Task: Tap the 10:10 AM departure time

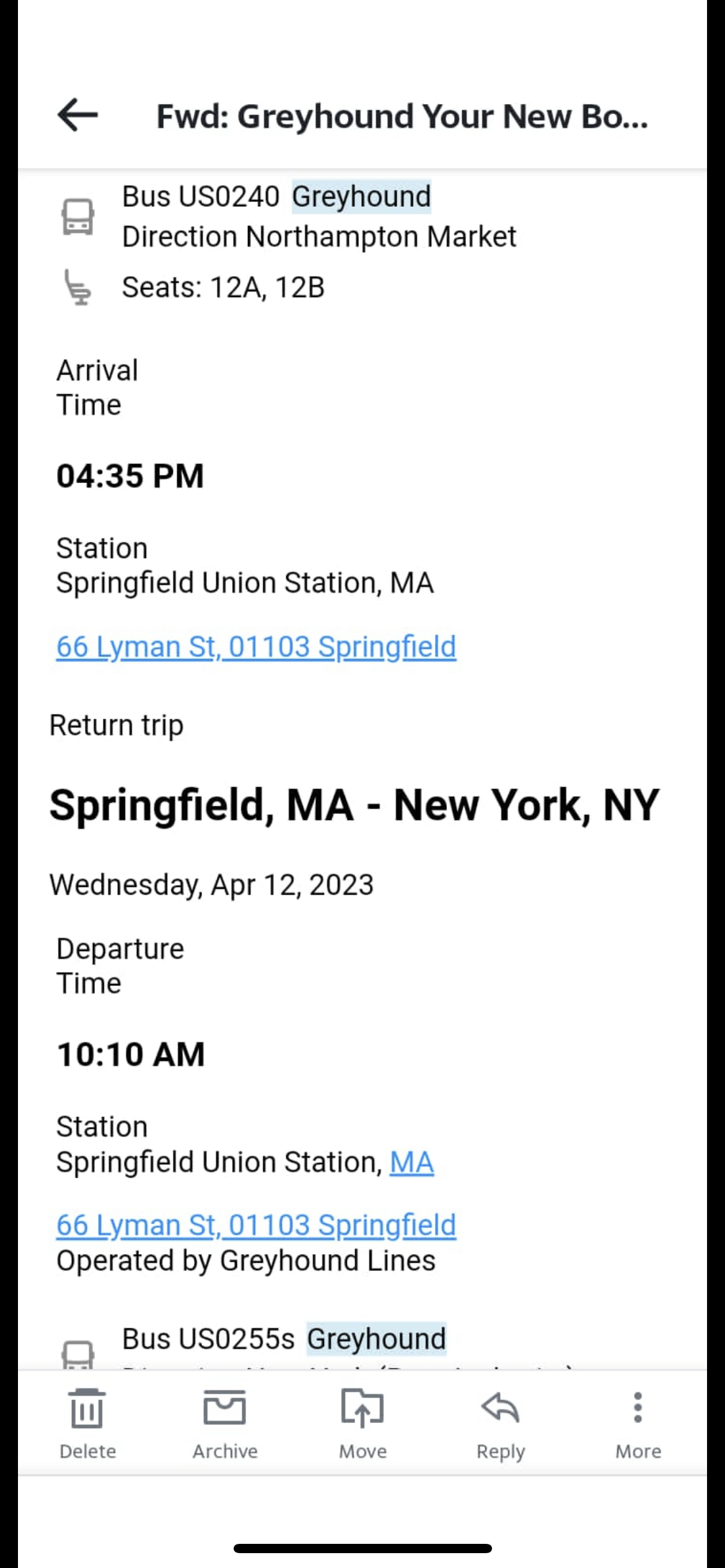Action: point(130,1055)
